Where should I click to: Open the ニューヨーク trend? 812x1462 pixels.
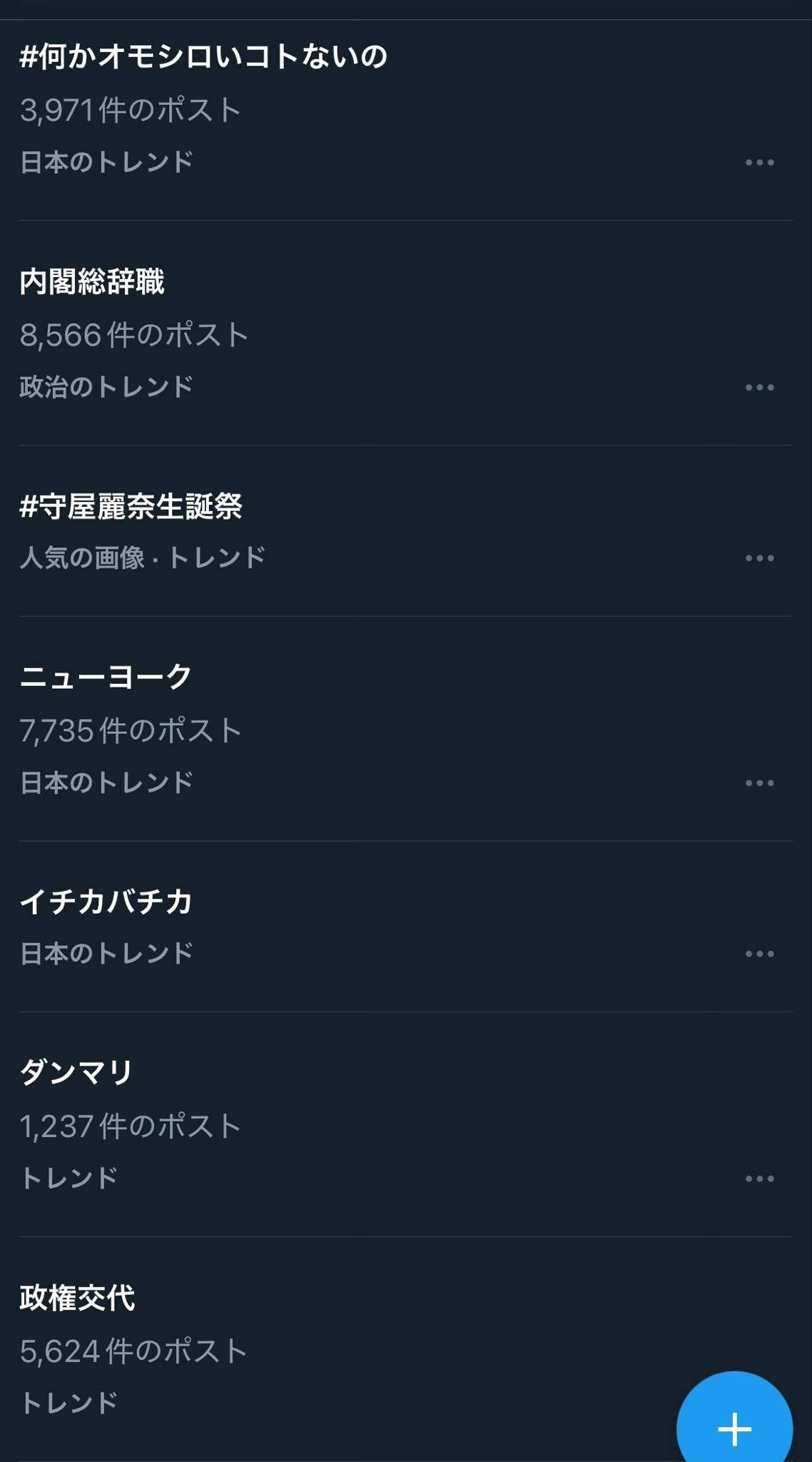pos(106,677)
